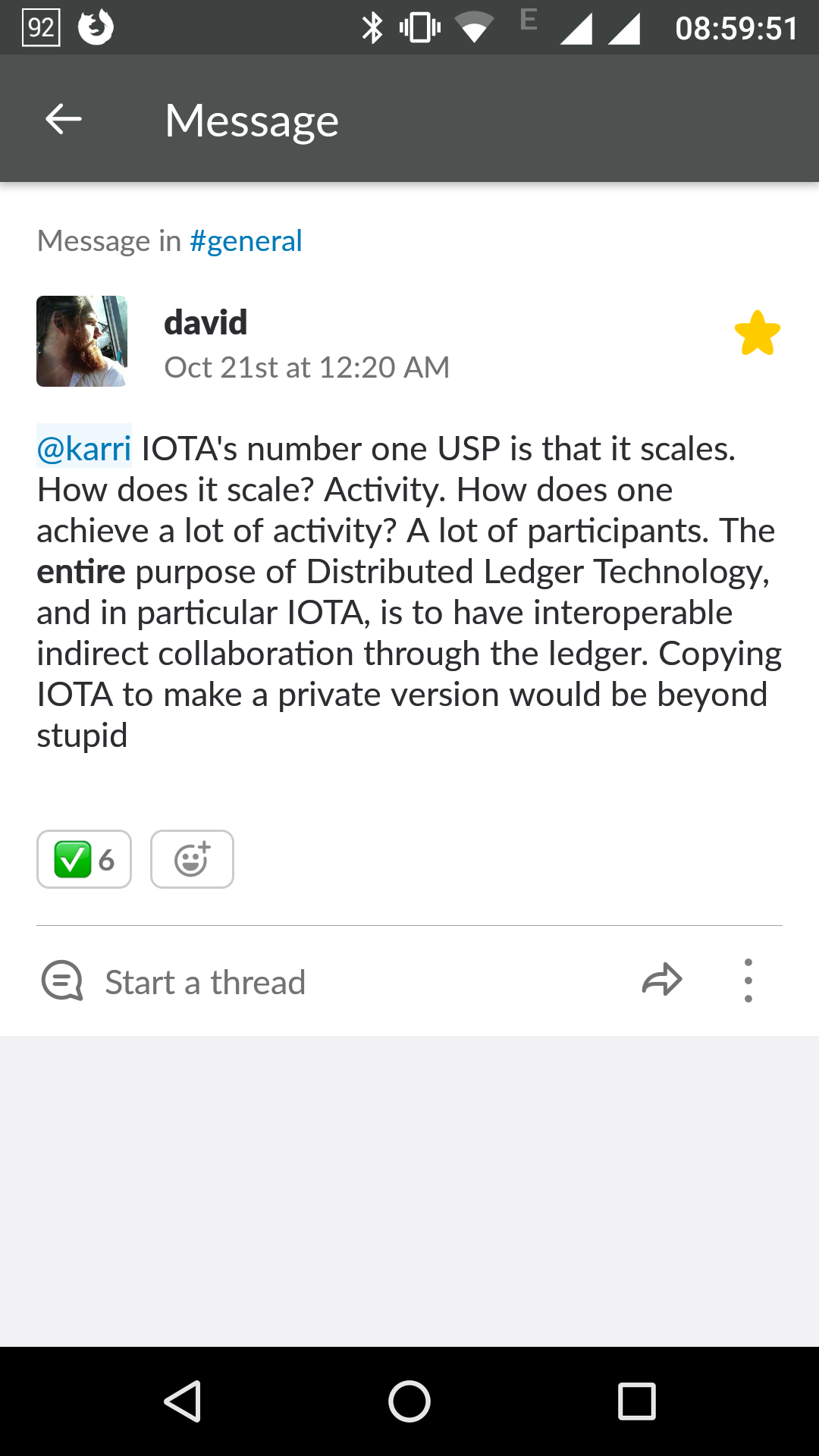Open the #general channel link
This screenshot has height=1456, width=819.
pos(246,241)
